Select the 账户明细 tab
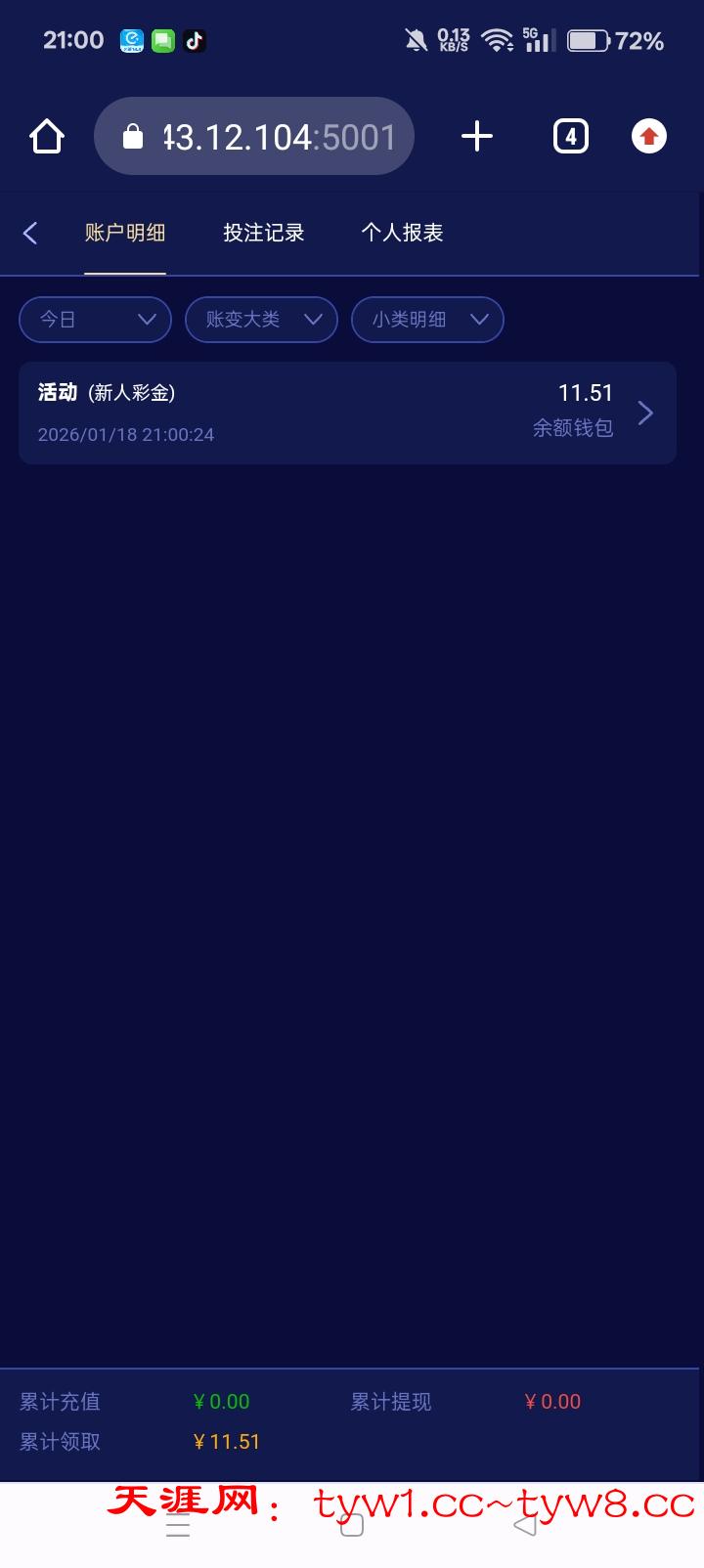 click(125, 233)
